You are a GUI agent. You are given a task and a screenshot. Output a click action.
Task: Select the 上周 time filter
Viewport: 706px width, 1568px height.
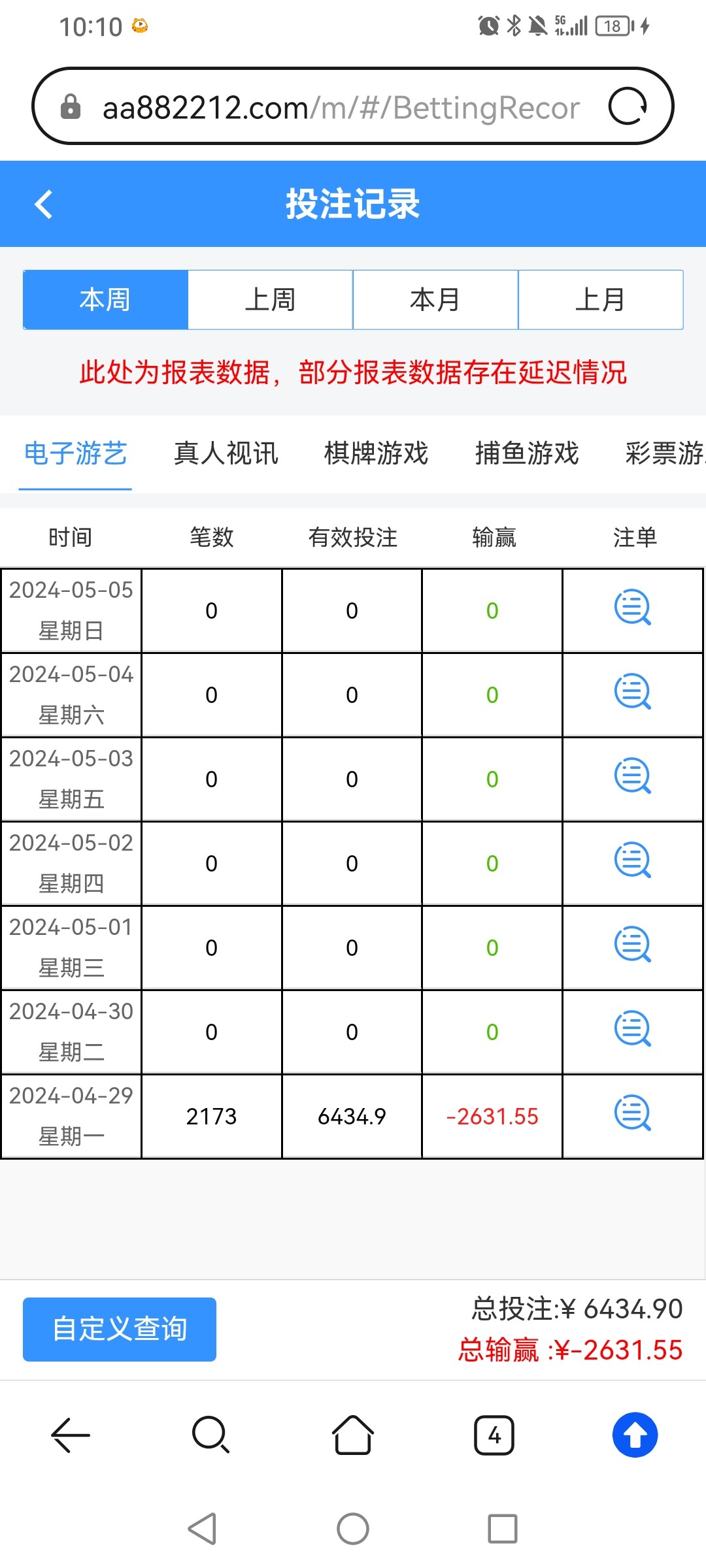[271, 299]
